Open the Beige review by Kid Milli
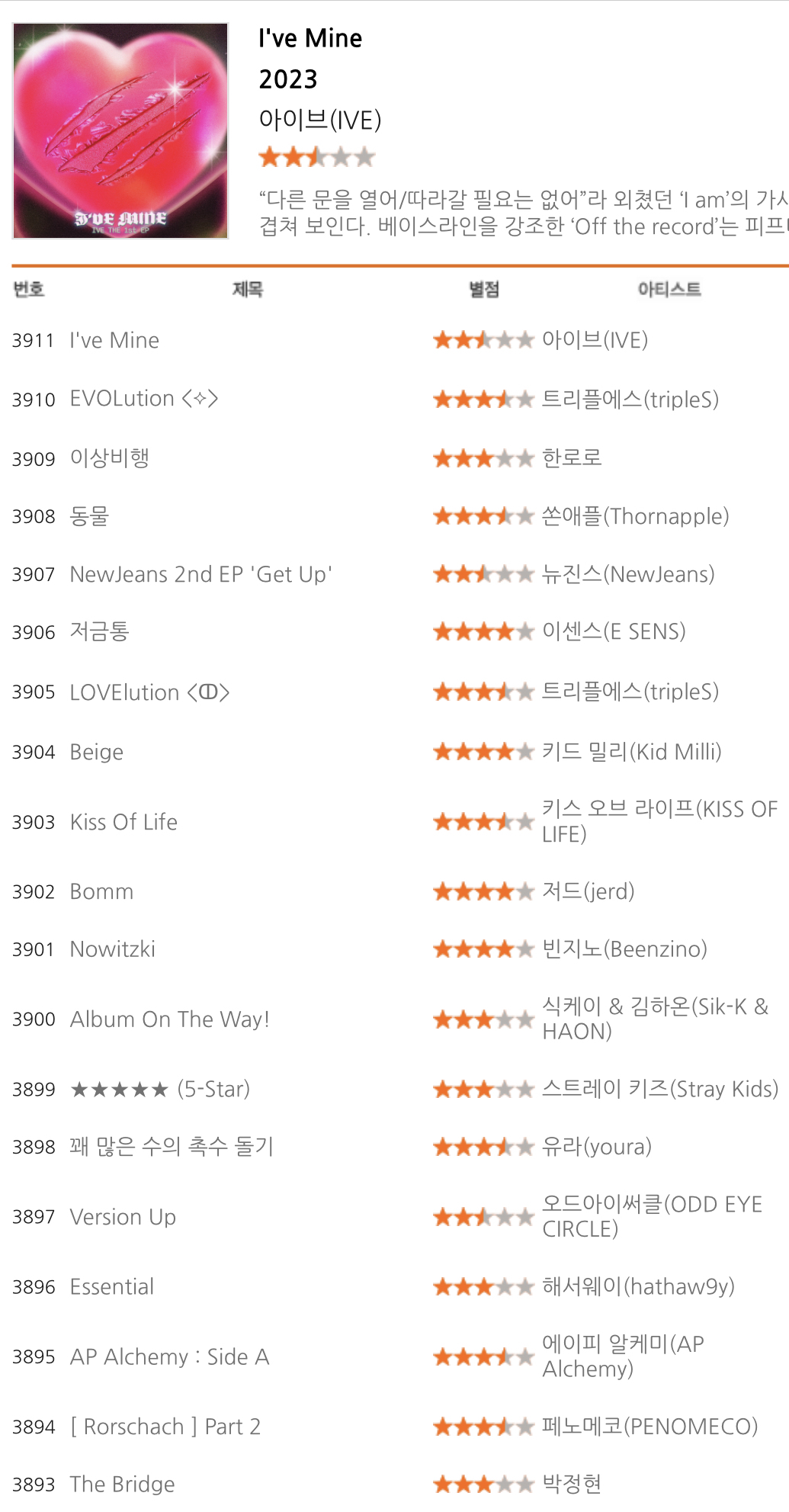789x1512 pixels. 96,752
